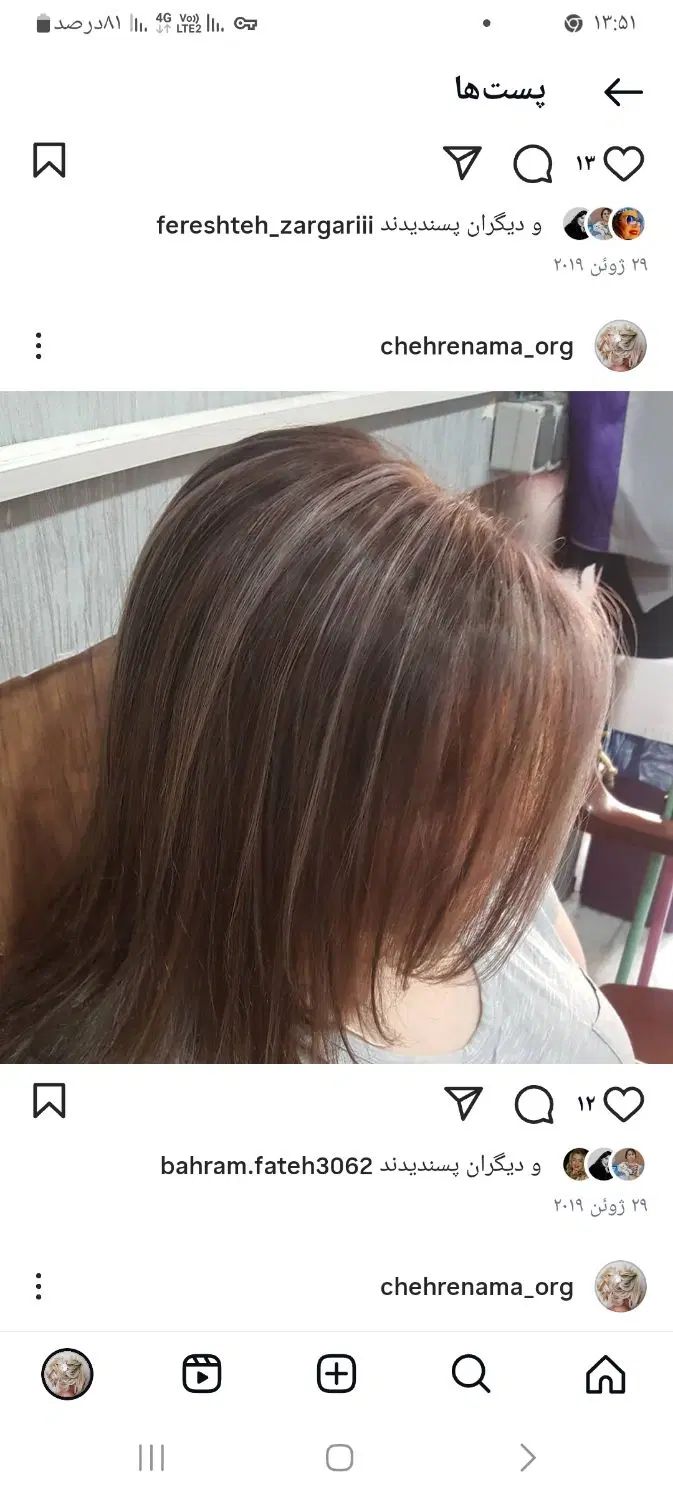Screen dimensions: 673x1500
Task: Like the post with 13 likes
Action: tap(624, 163)
